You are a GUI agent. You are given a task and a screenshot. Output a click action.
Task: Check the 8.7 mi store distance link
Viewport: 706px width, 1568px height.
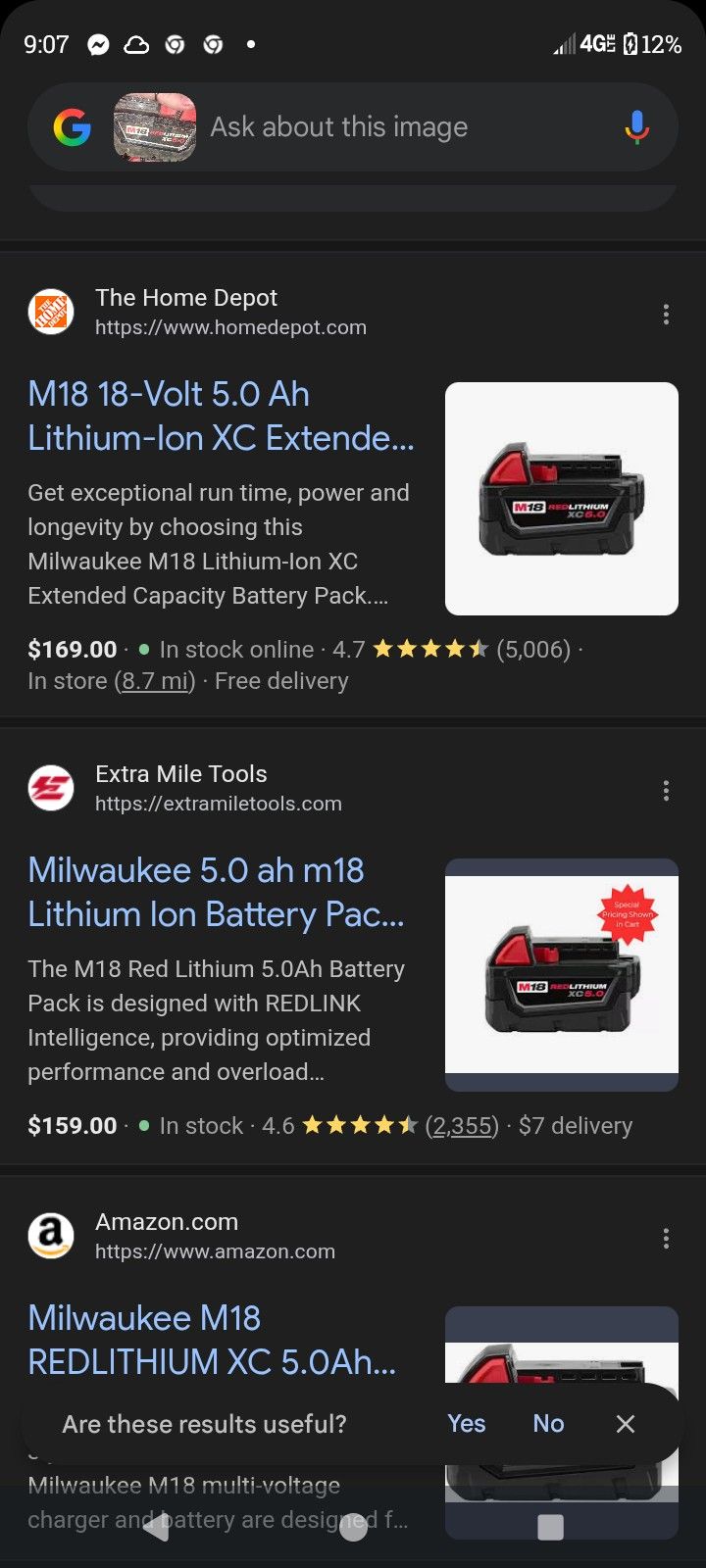coord(155,681)
